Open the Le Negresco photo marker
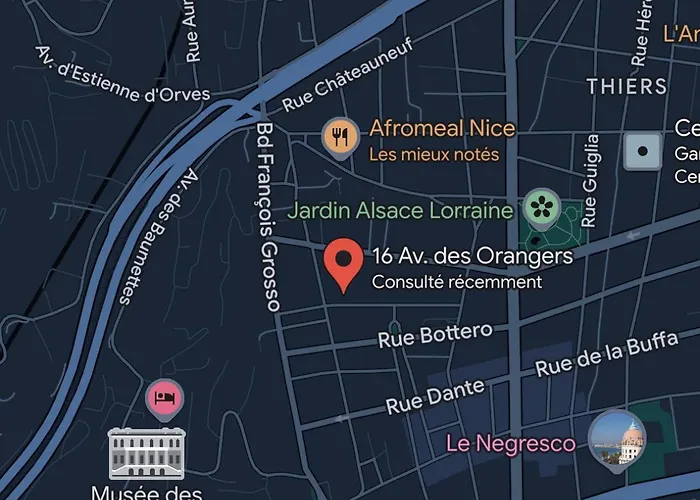This screenshot has width=700, height=500. pyautogui.click(x=616, y=438)
